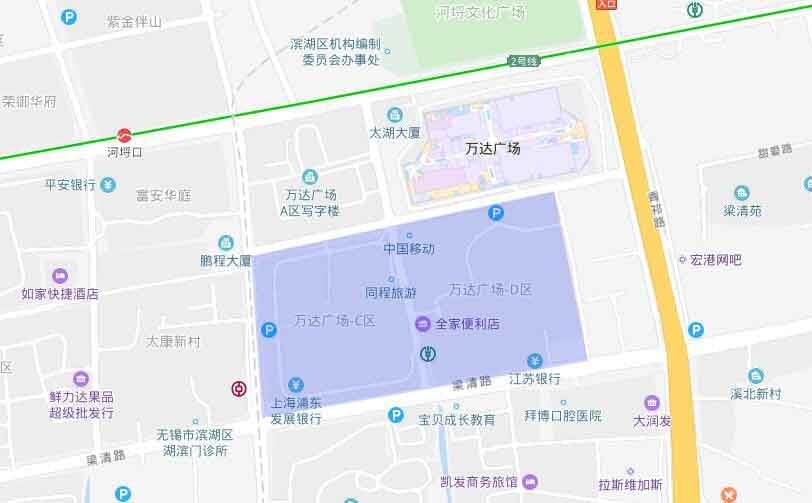Open the 全家便利店 store marker
The width and height of the screenshot is (812, 503).
[x=423, y=324]
